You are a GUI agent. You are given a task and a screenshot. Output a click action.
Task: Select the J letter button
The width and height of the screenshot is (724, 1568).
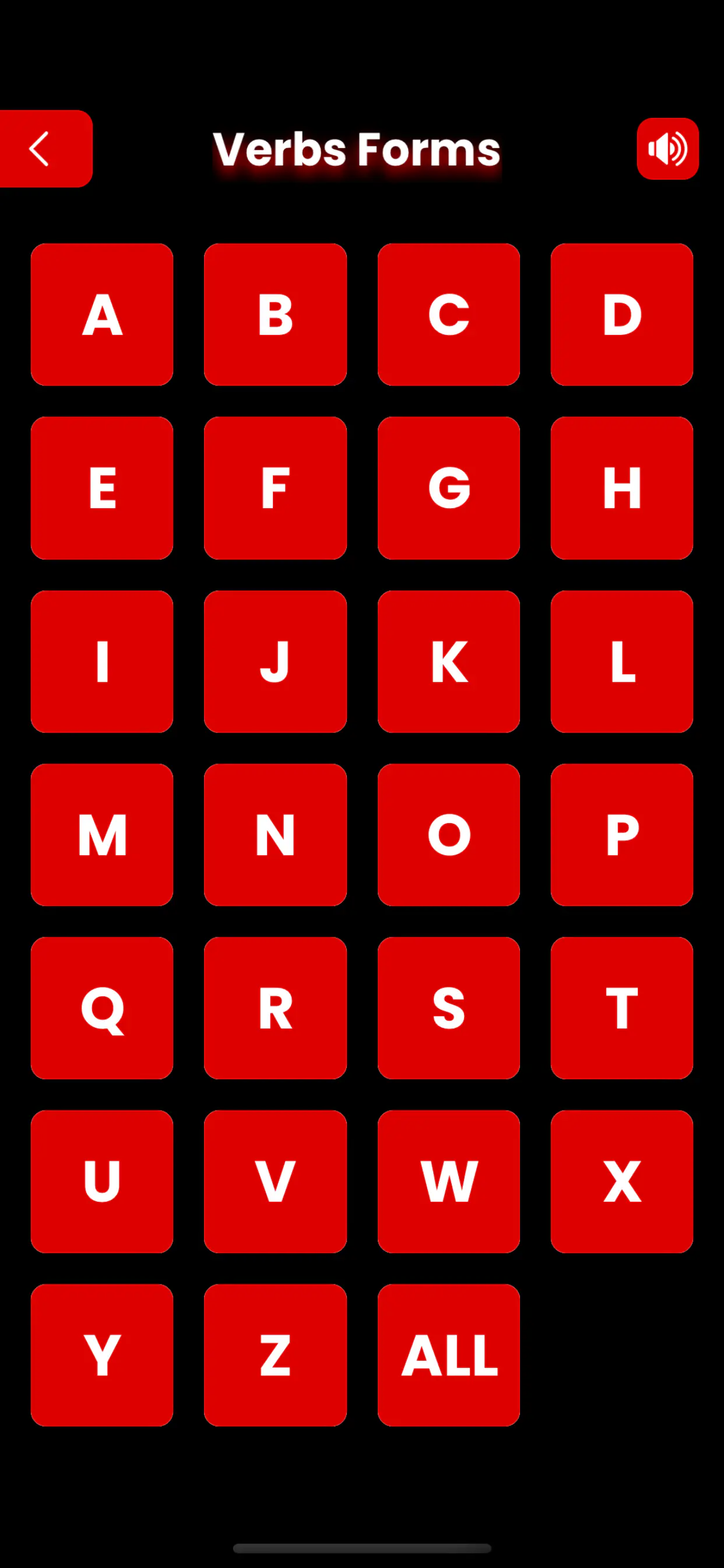pos(275,661)
